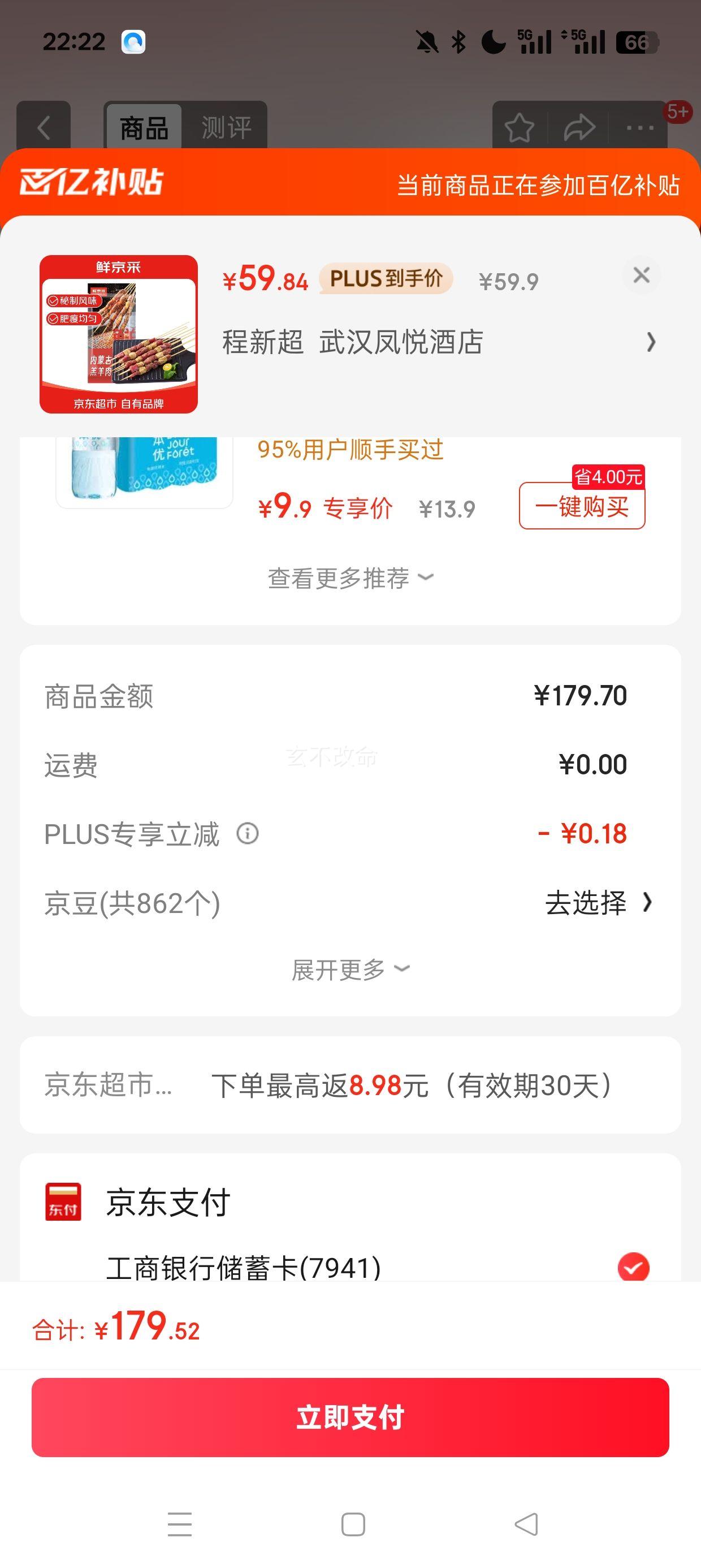The image size is (701, 1568).
Task: Select 工商银行储蓄卡(7941) payment method
Action: (633, 1267)
